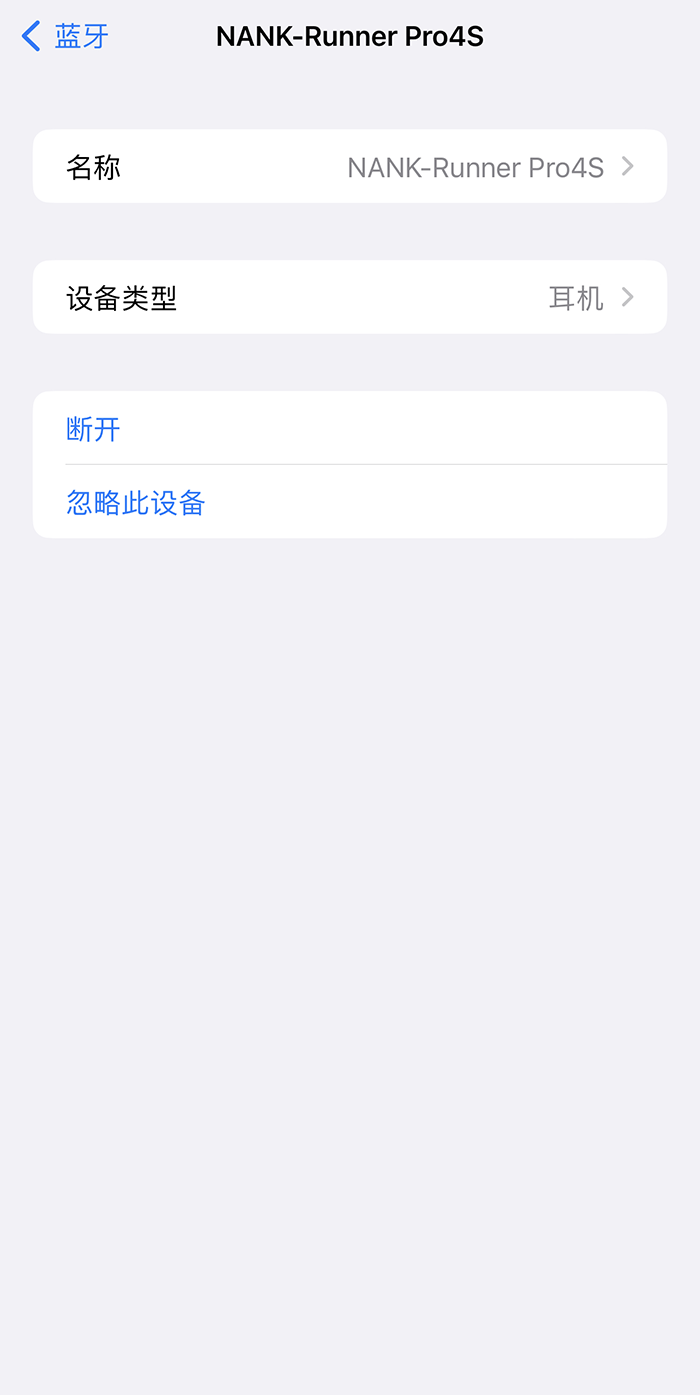The width and height of the screenshot is (700, 1395).
Task: Open the 设备类型 setting
Action: pyautogui.click(x=350, y=298)
